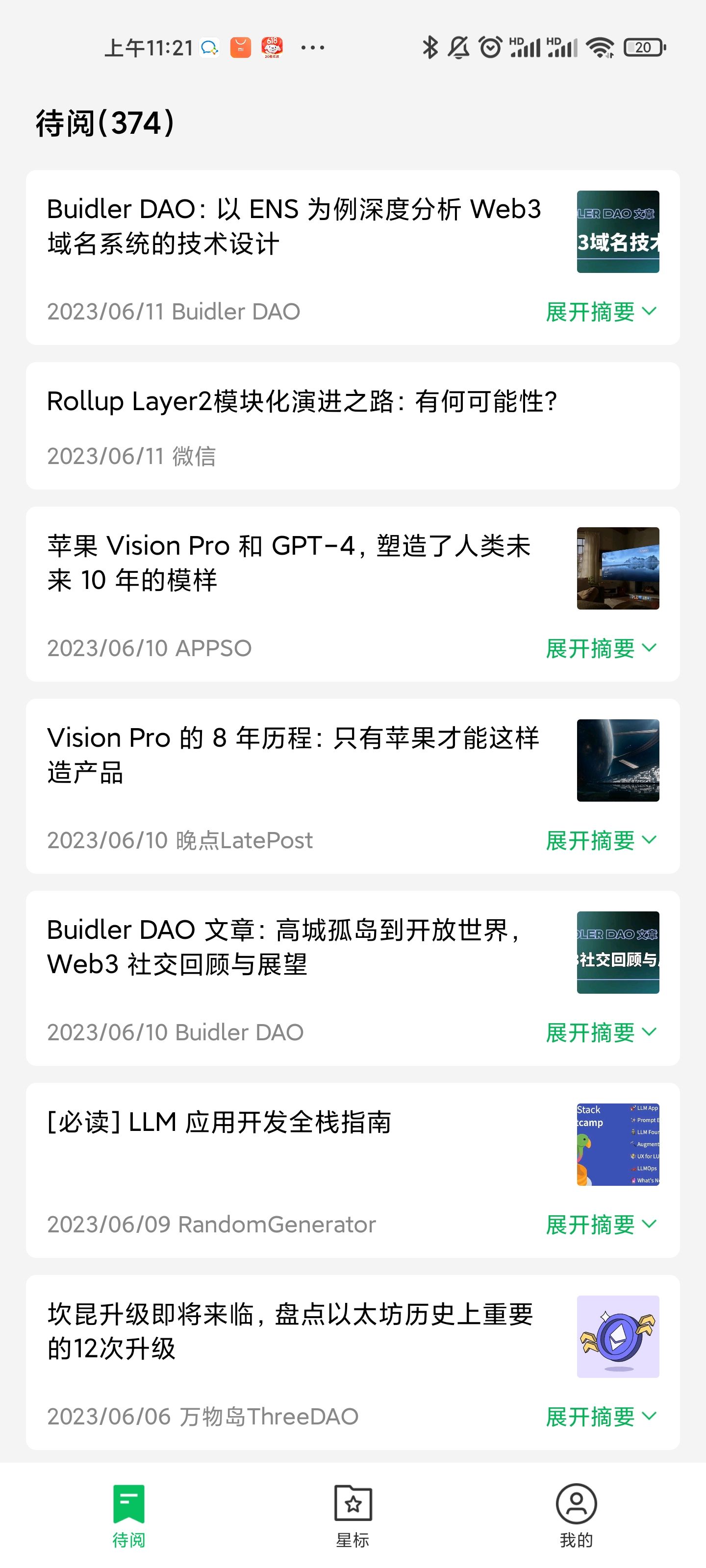Go to the 我的 profile tab
The image size is (706, 1568).
point(576,1515)
